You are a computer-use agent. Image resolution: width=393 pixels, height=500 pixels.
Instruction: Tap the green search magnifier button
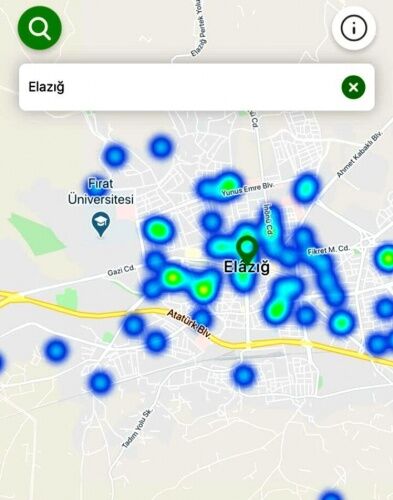(40, 28)
